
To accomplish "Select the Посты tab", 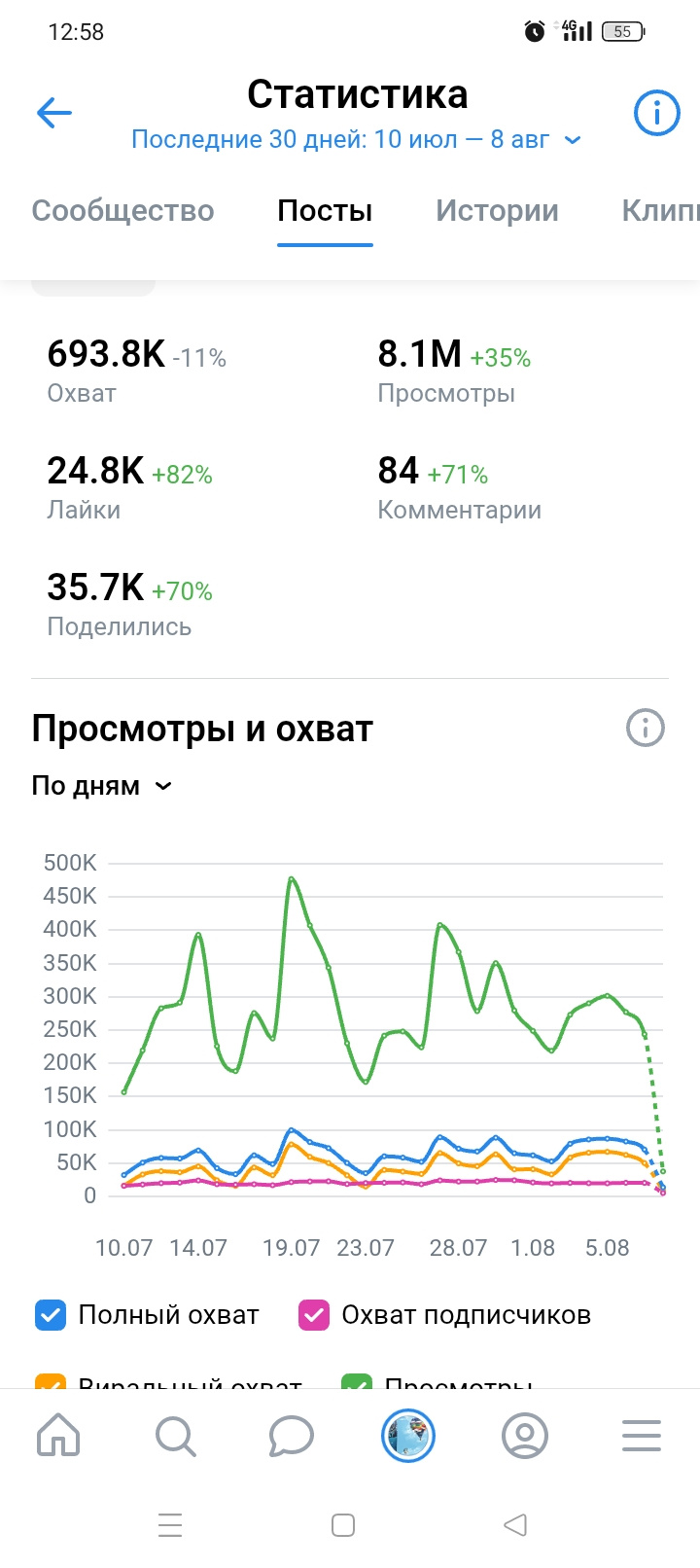I will point(325,210).
